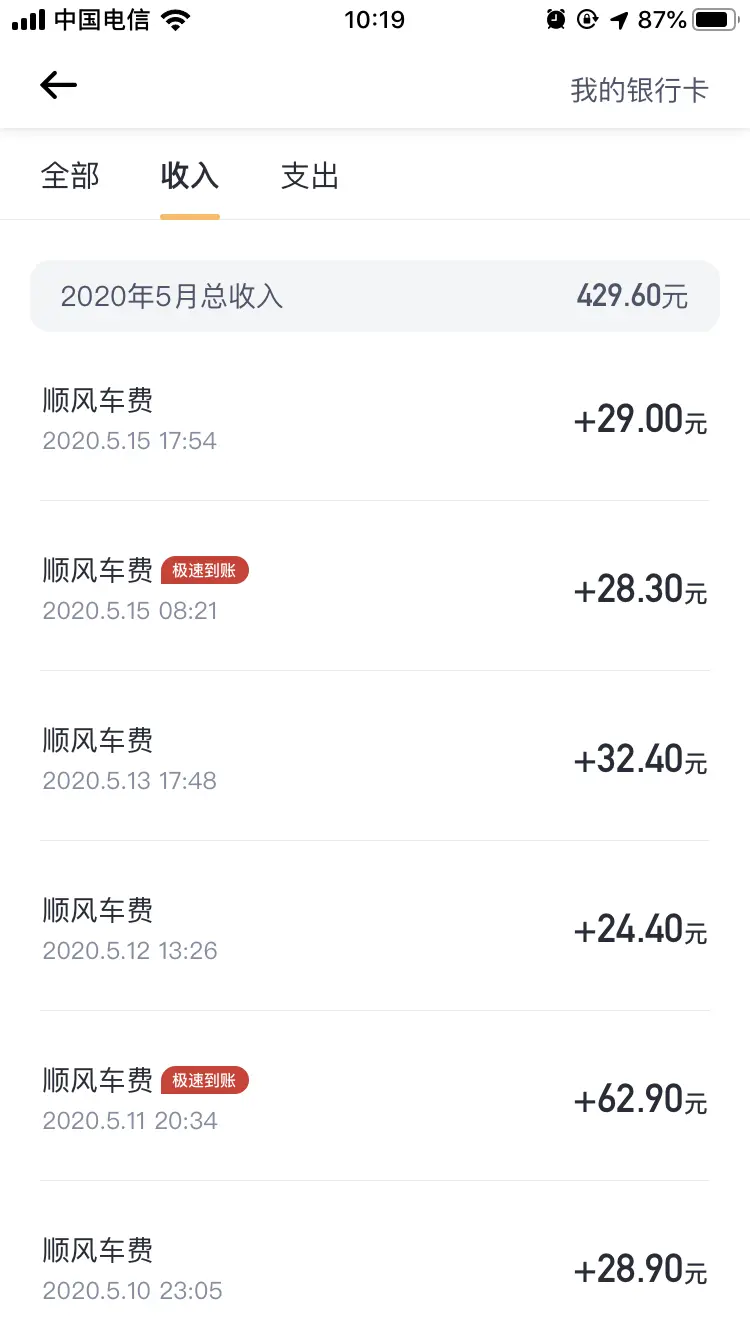View the +24.40元 income entry
This screenshot has height=1334, width=750.
pos(375,926)
